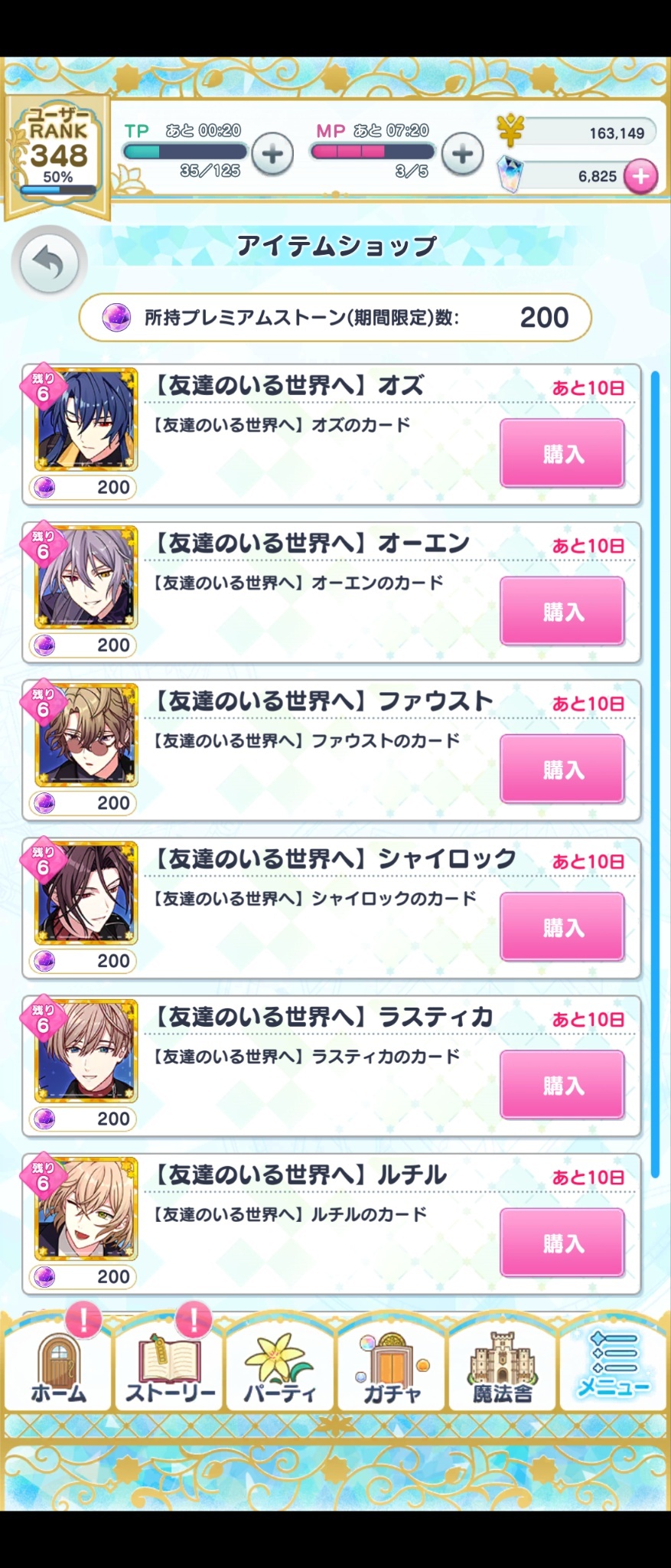
Task: Purchase the ファウスト card
Action: [562, 769]
